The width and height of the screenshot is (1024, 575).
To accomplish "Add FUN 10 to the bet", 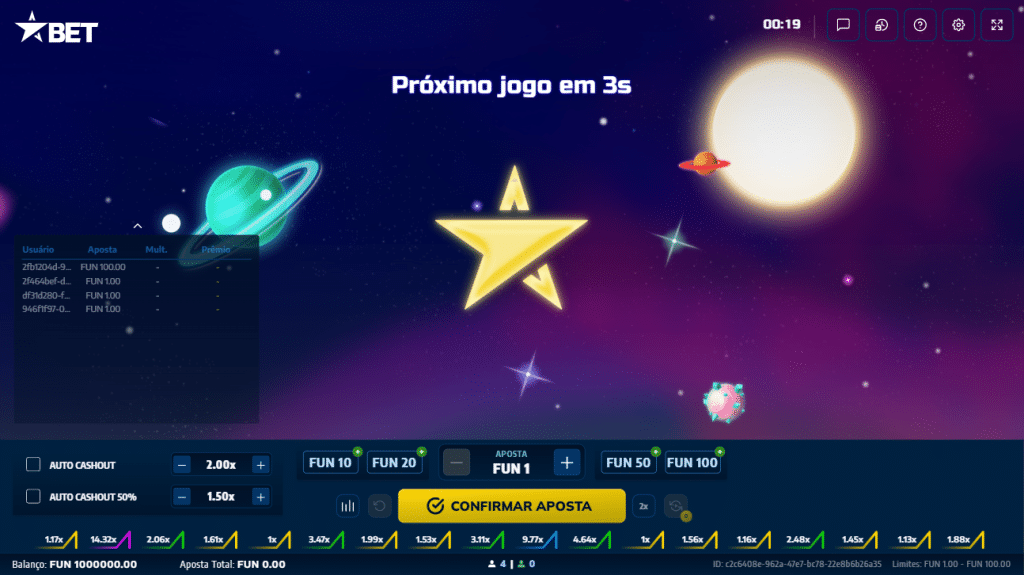I will coord(330,462).
